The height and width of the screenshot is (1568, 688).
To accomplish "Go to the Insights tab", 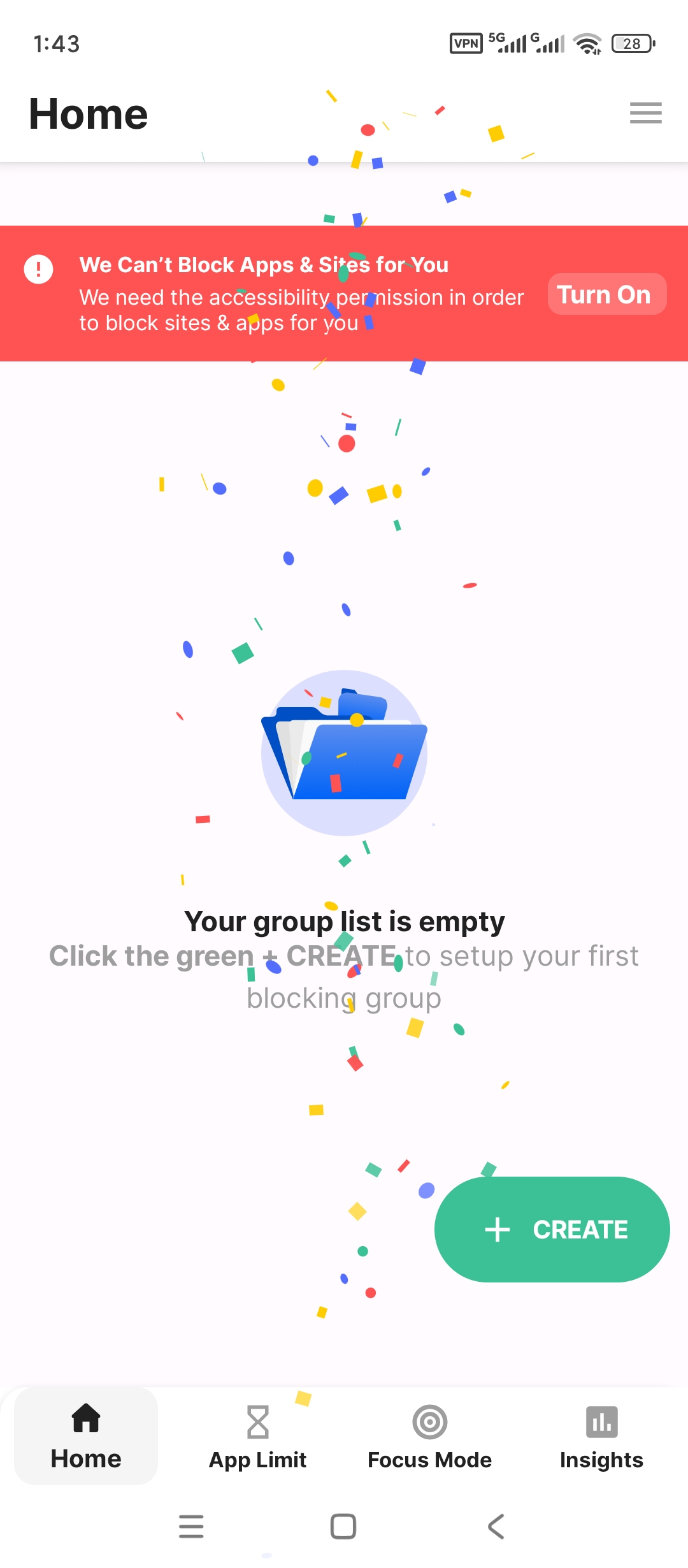I will 601,1437.
